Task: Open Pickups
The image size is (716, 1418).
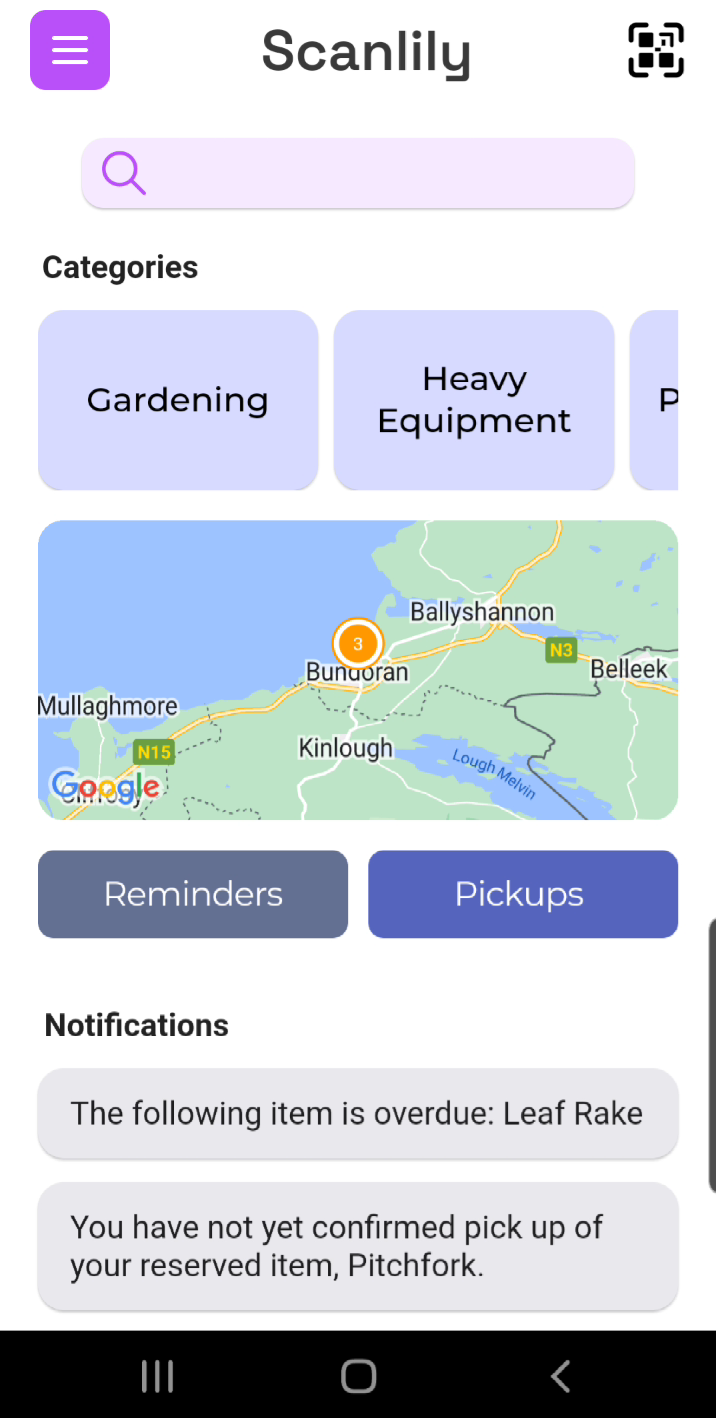Action: tap(523, 894)
